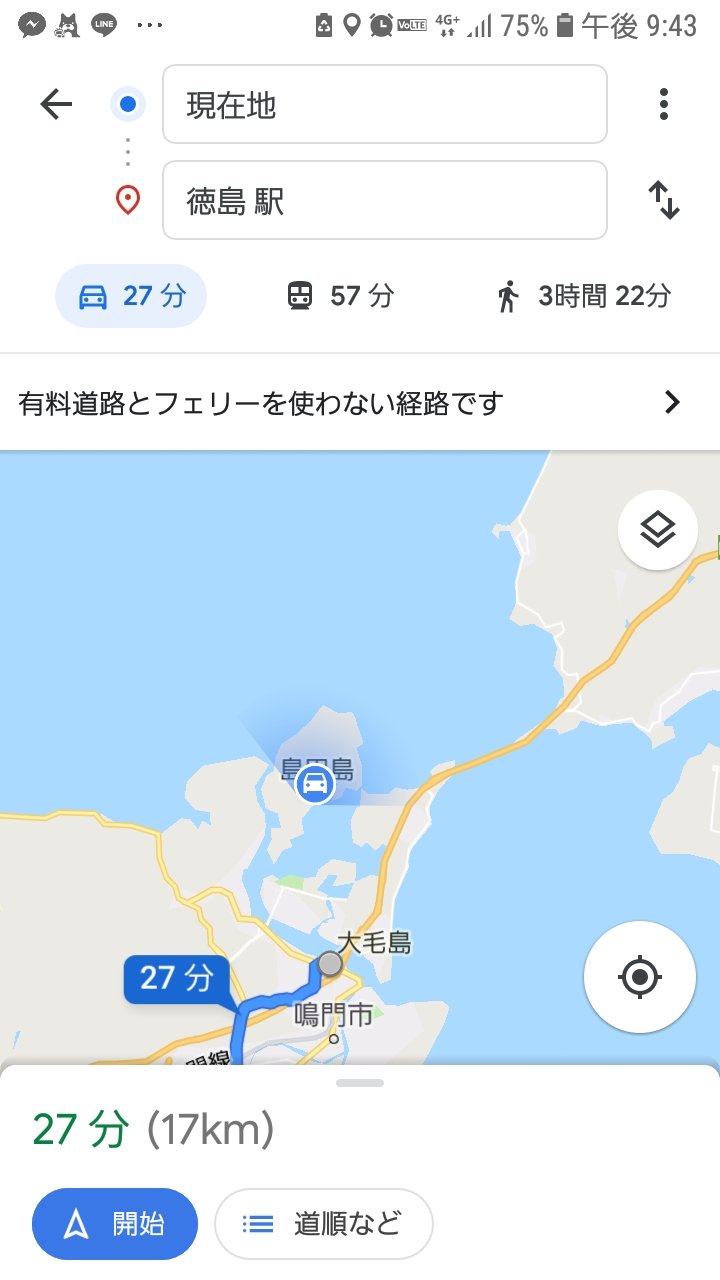Select the driving mode 27 分

click(130, 296)
